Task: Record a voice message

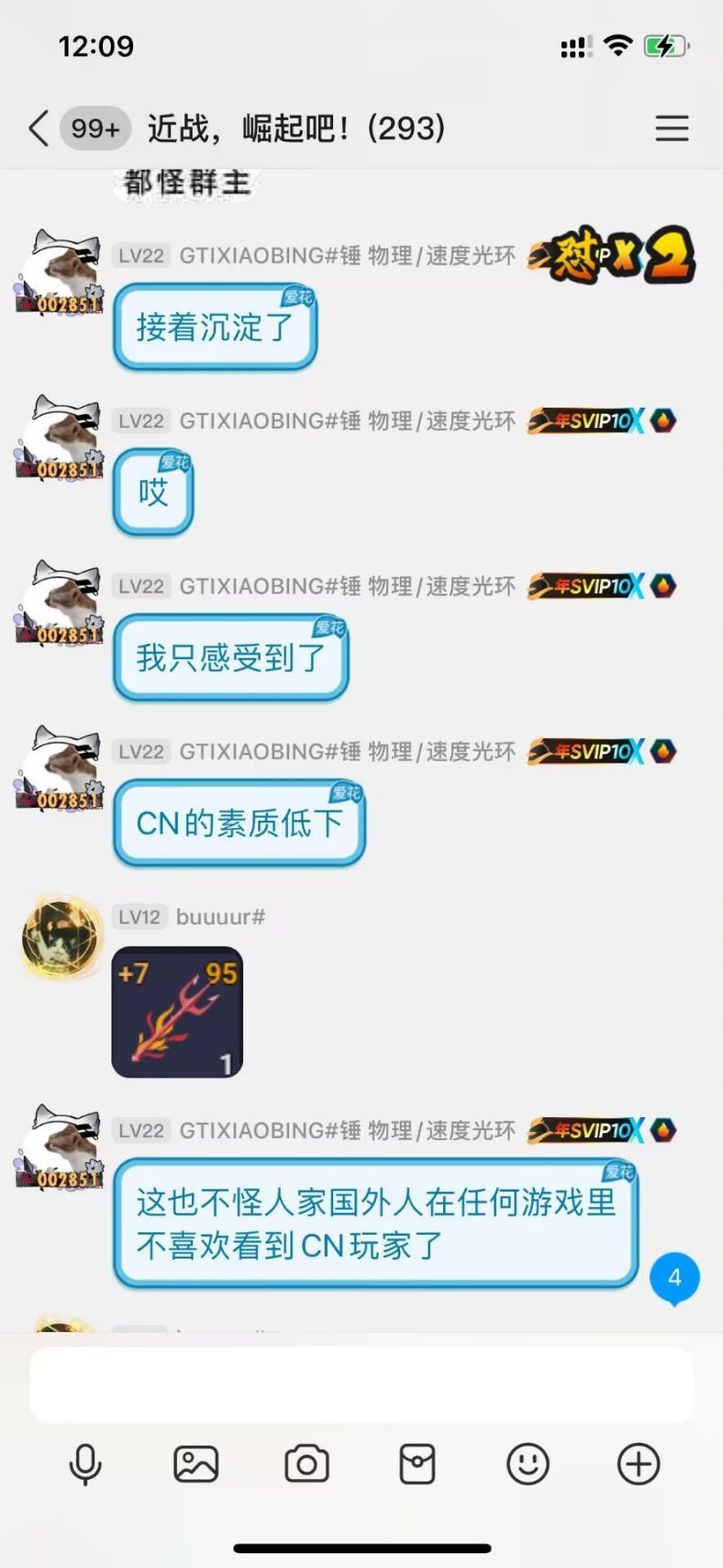Action: [85, 1463]
